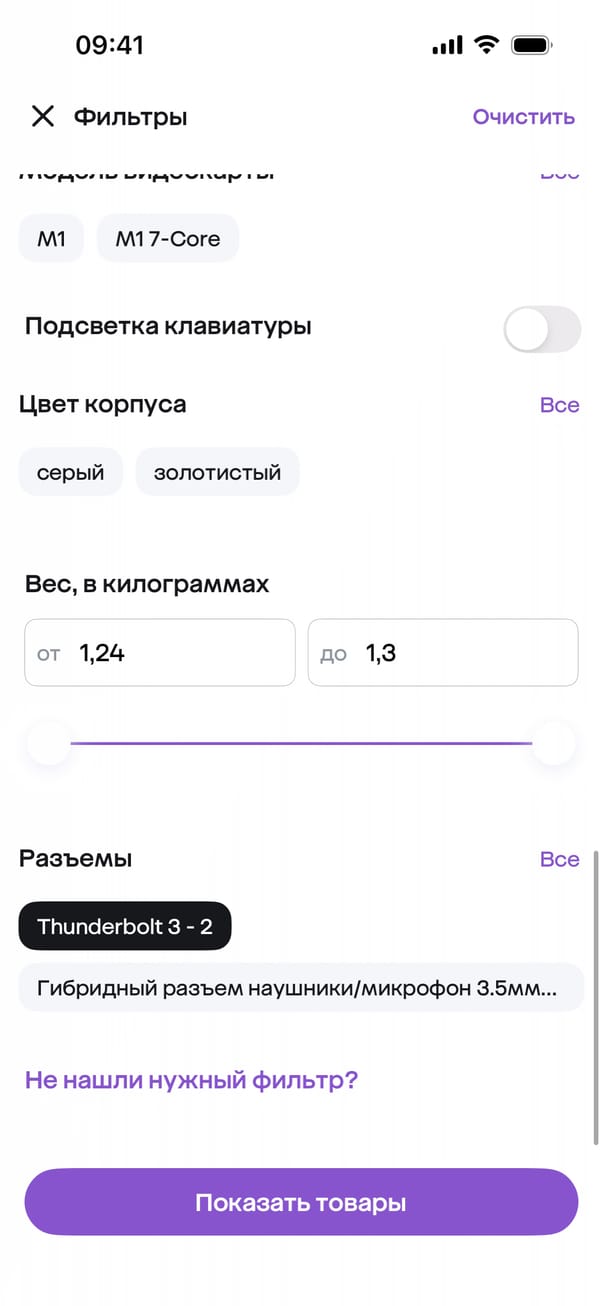Tap Очистить to clear all filters
The height and width of the screenshot is (1306, 603).
pyautogui.click(x=523, y=117)
